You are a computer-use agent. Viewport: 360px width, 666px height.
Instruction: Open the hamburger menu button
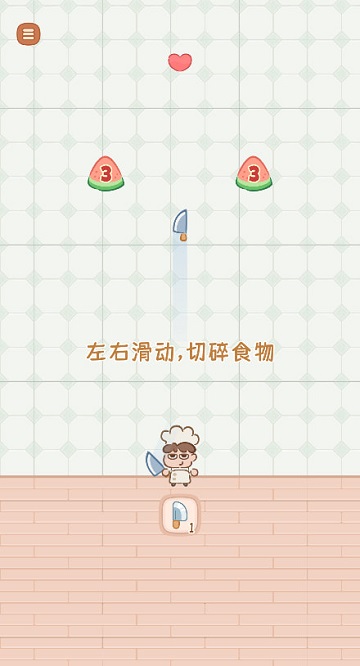coord(28,34)
